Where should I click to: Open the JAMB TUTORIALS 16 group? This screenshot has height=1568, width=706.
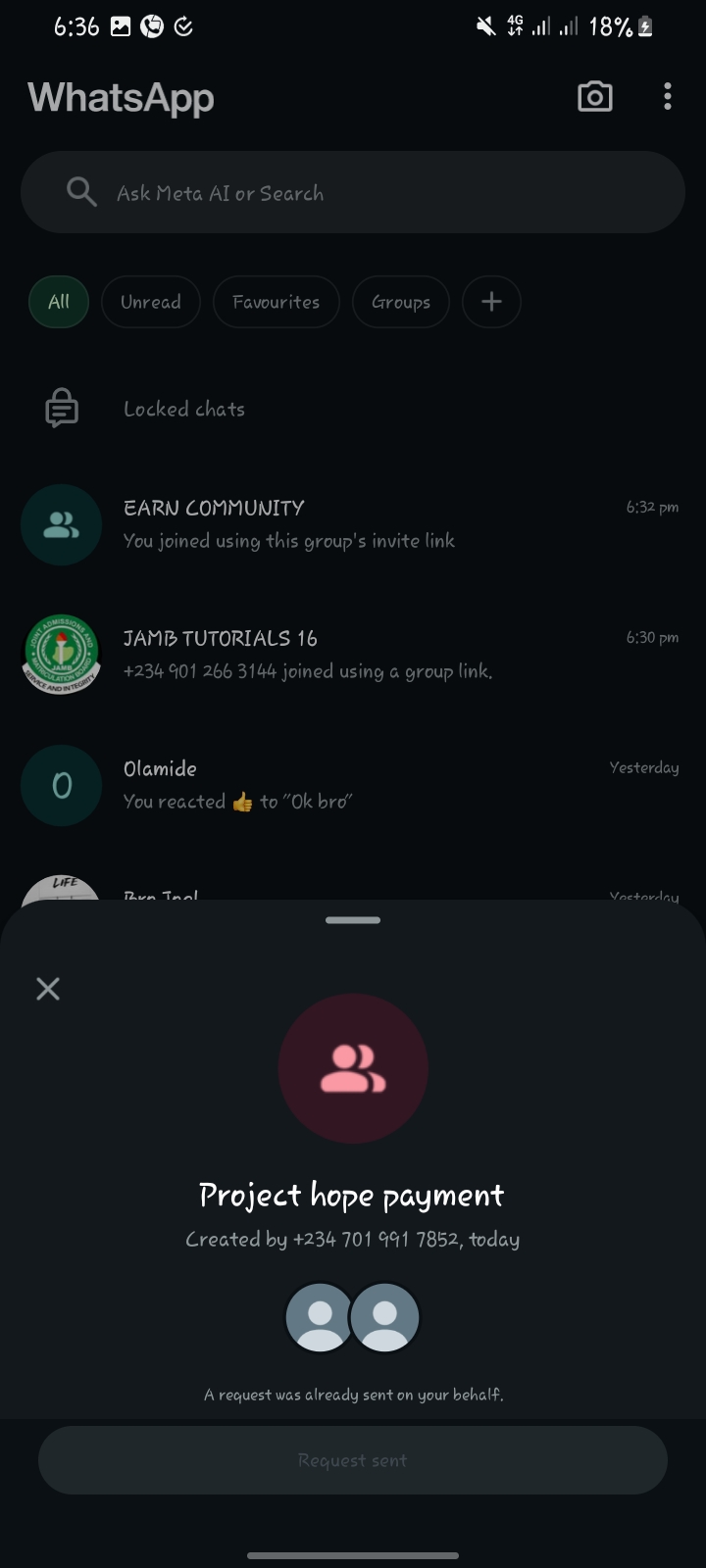point(353,655)
